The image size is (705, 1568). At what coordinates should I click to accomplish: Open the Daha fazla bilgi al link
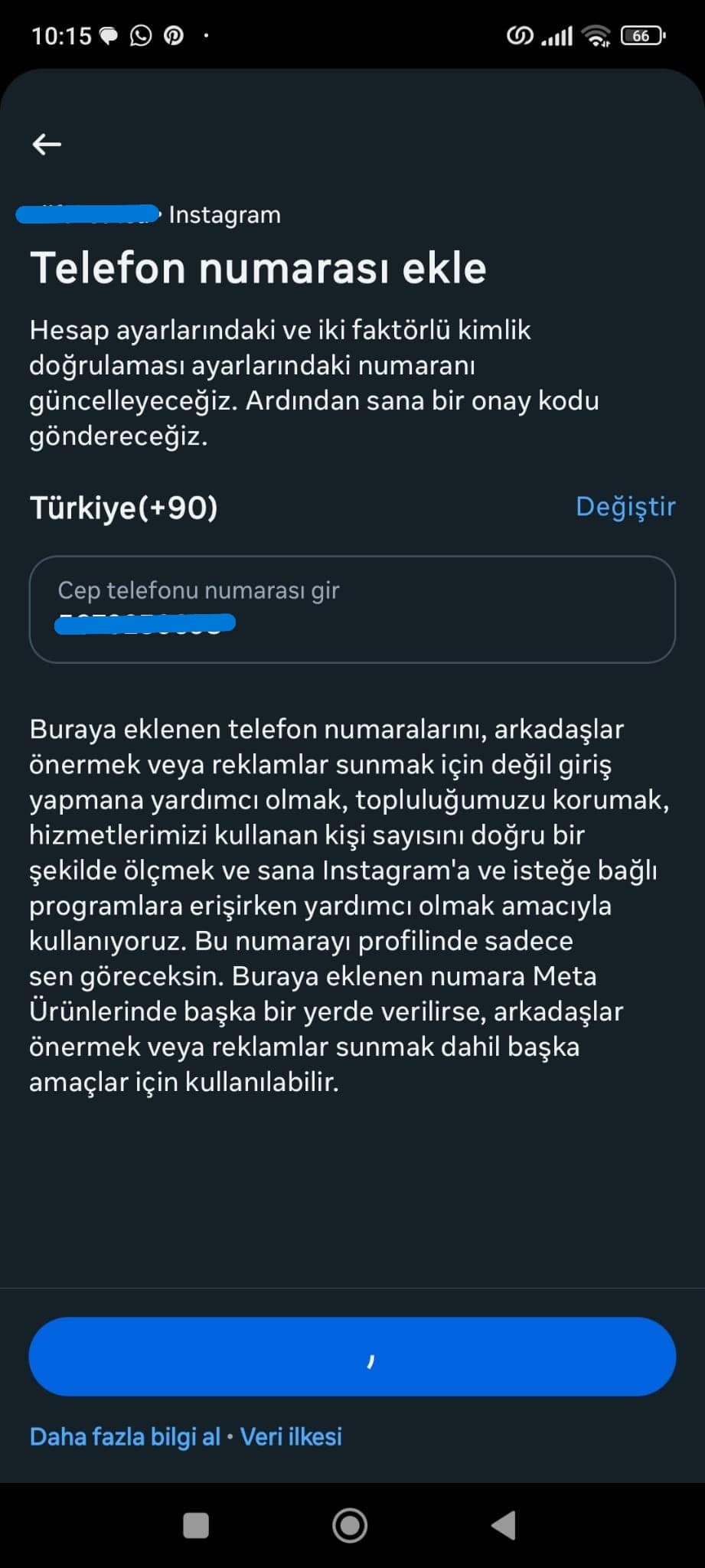(125, 1437)
